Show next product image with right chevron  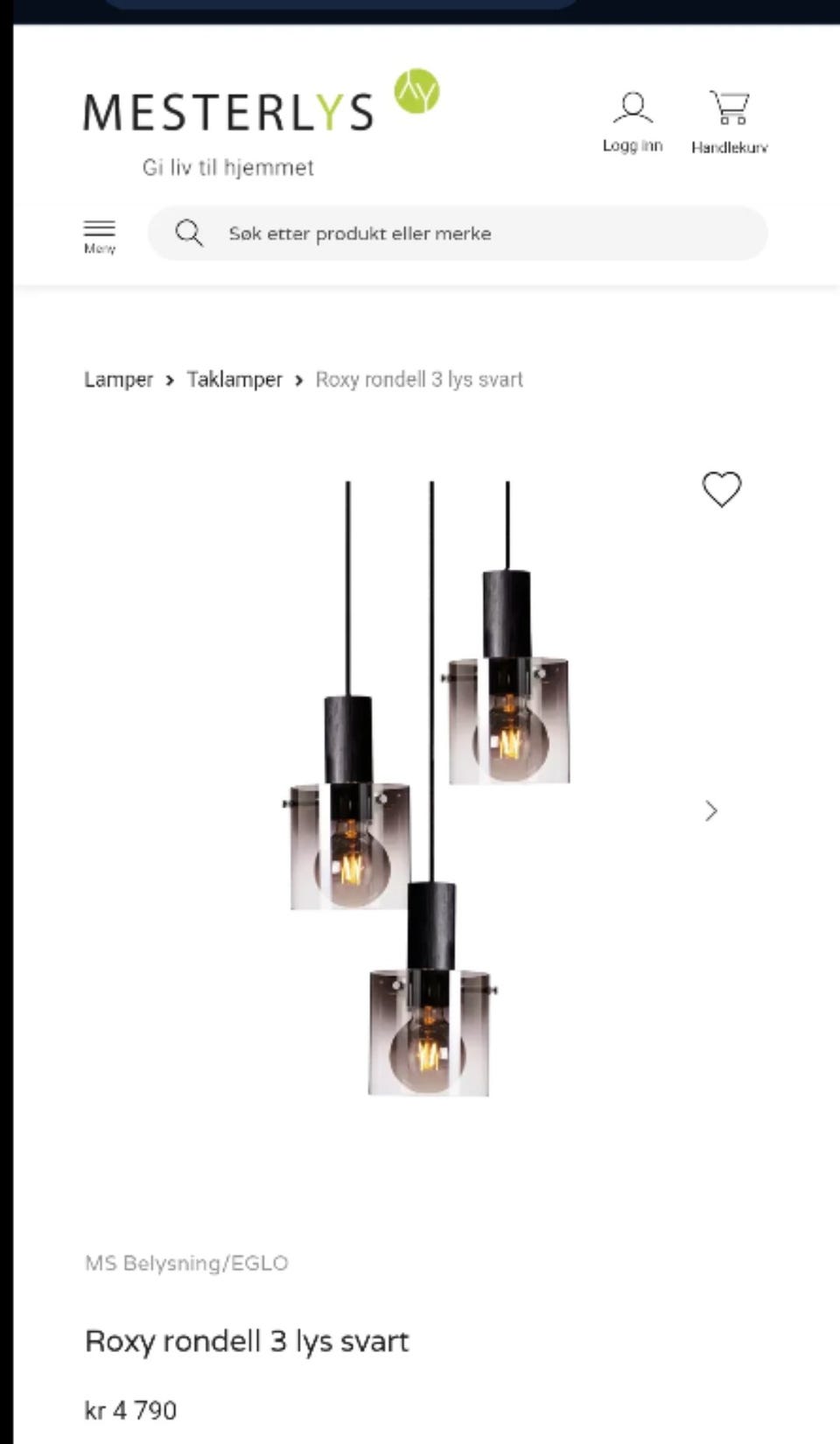point(710,811)
